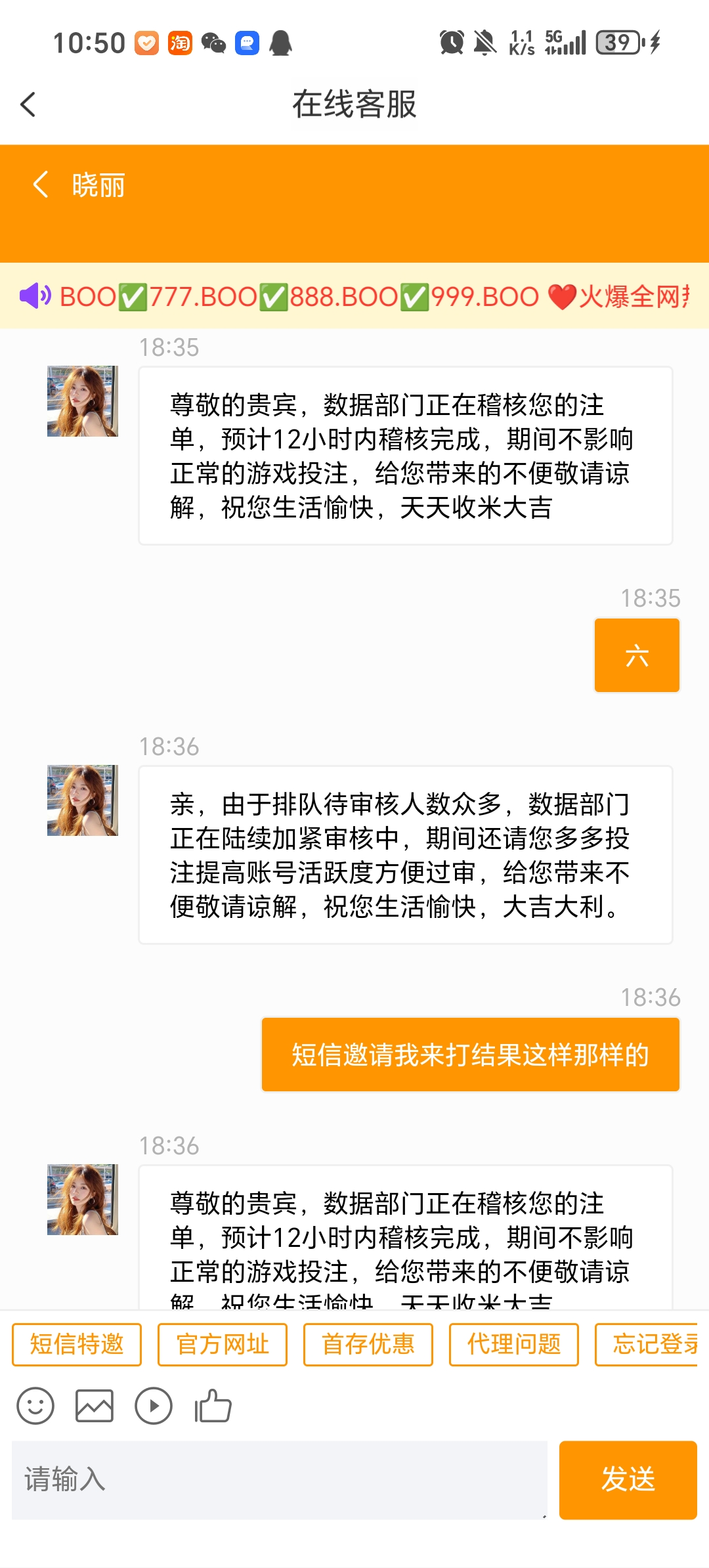Tap the back arrow next to 在线客服

coord(28,104)
